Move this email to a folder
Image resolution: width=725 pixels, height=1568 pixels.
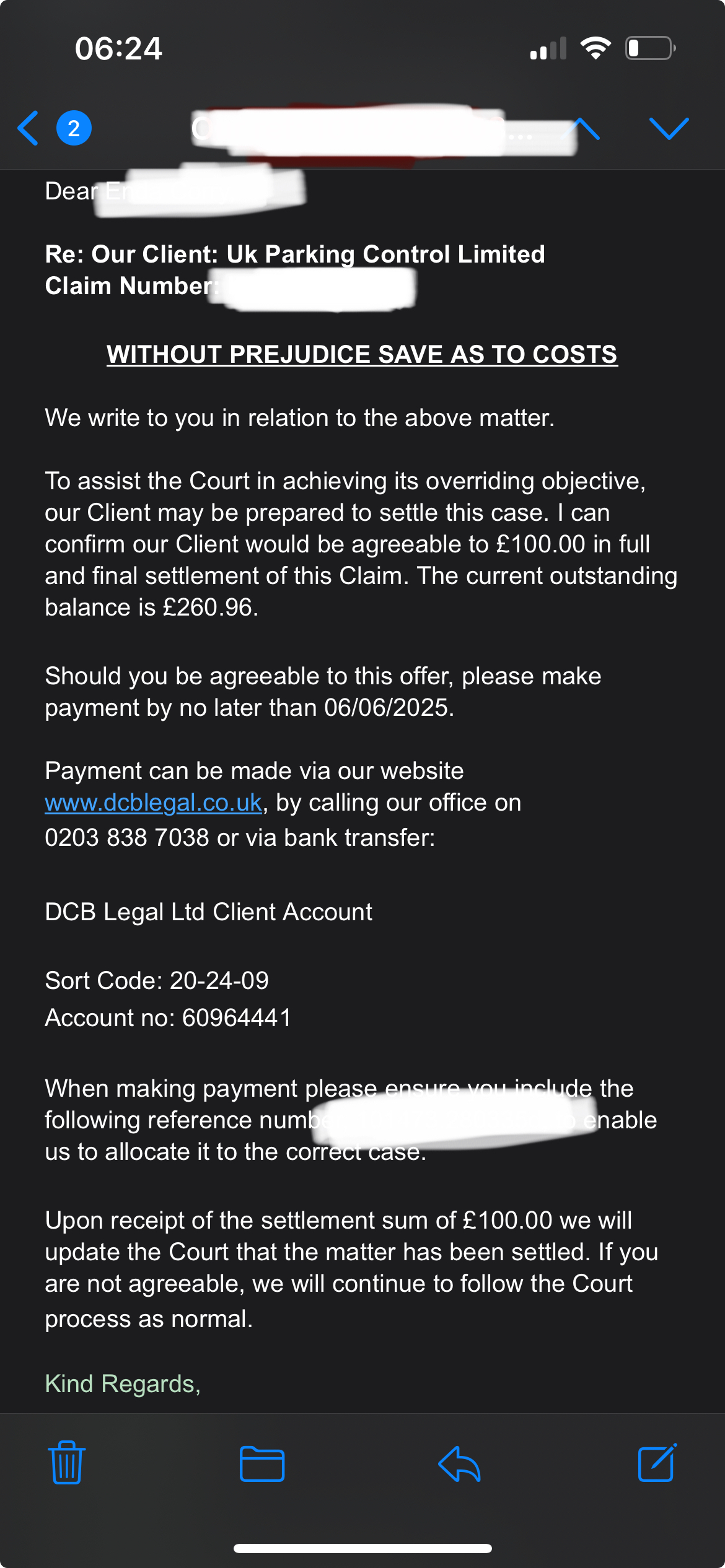pos(262,1464)
